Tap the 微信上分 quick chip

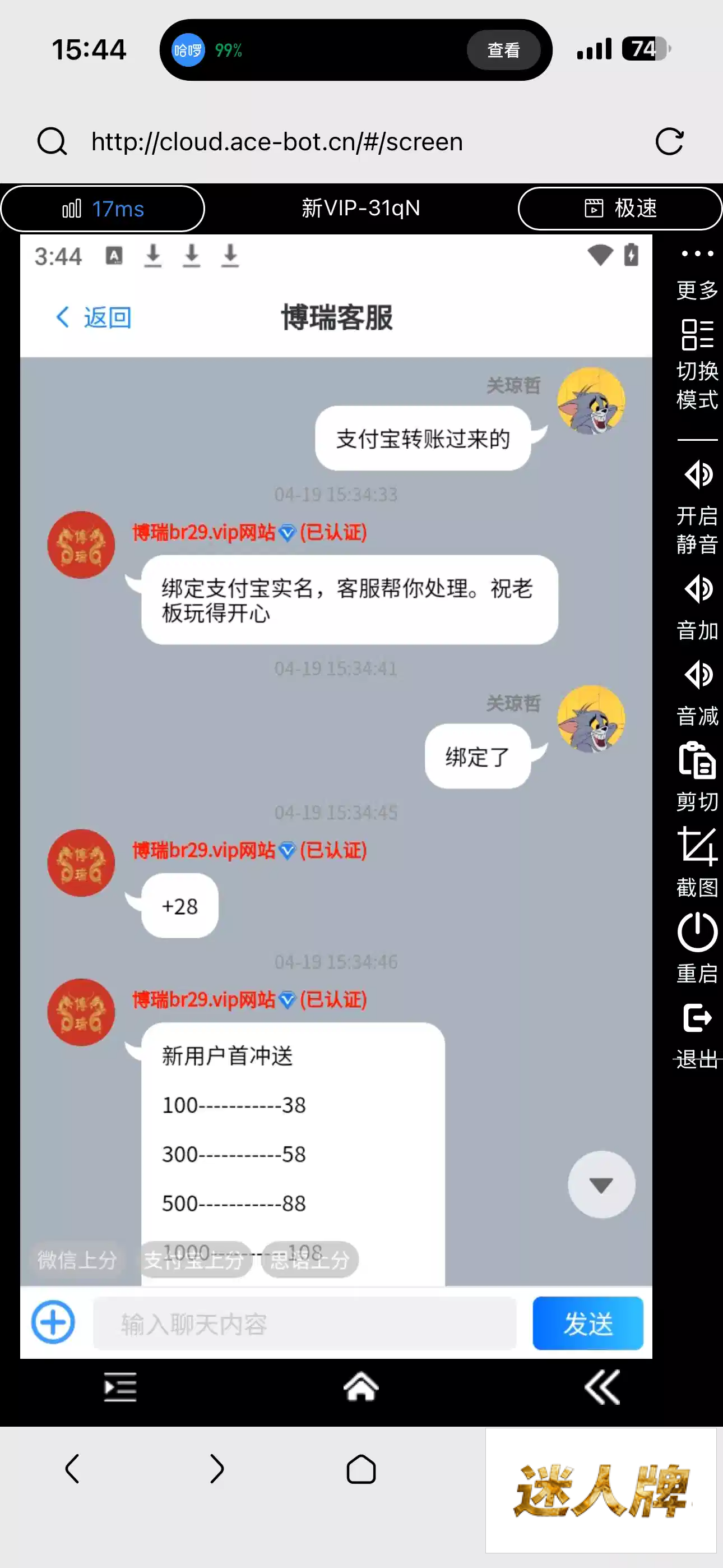click(77, 1260)
